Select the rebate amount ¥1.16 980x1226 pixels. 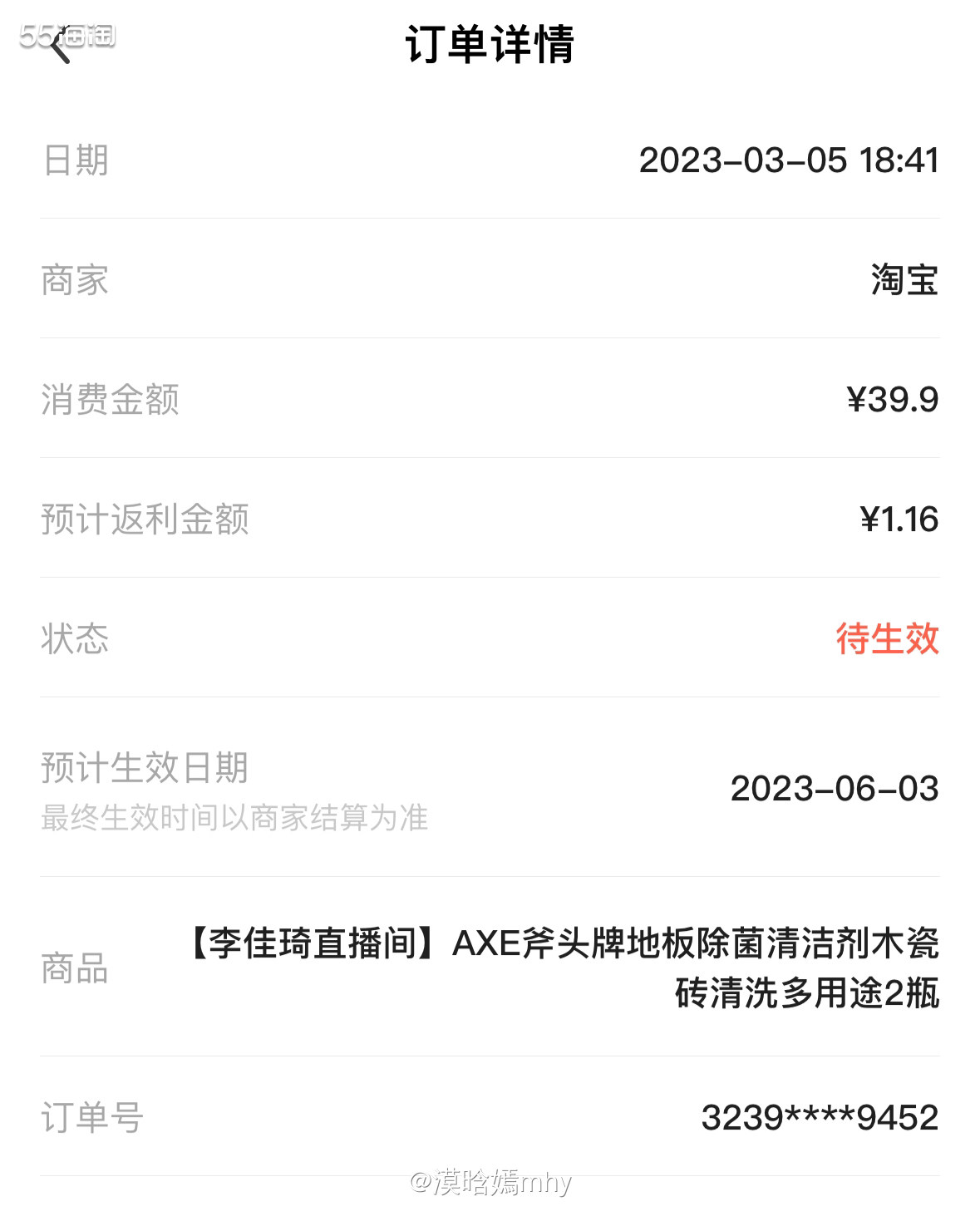click(900, 519)
